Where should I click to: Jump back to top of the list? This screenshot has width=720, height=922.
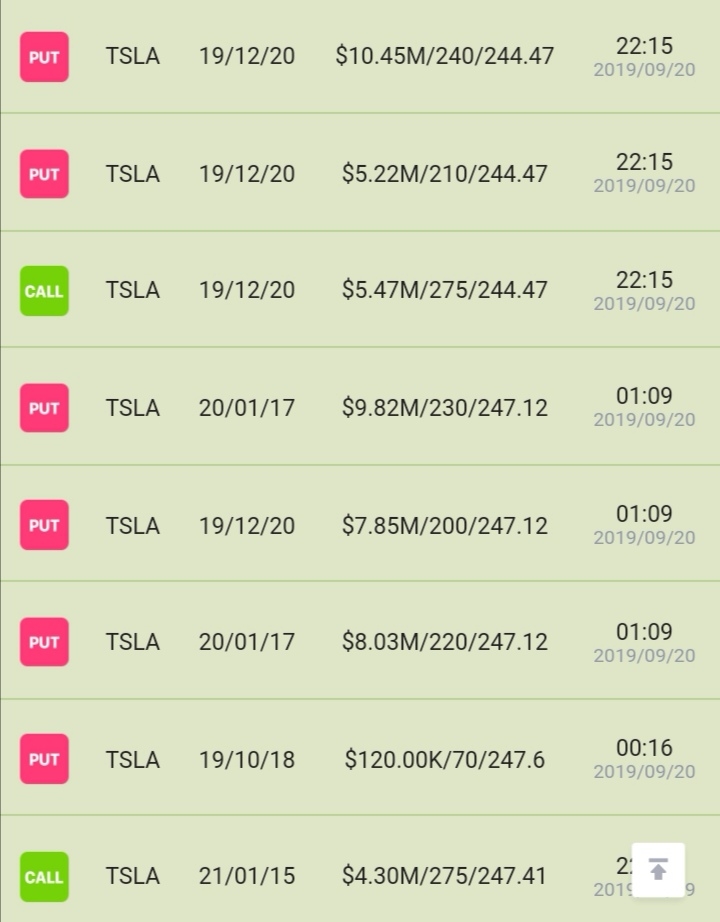point(658,869)
